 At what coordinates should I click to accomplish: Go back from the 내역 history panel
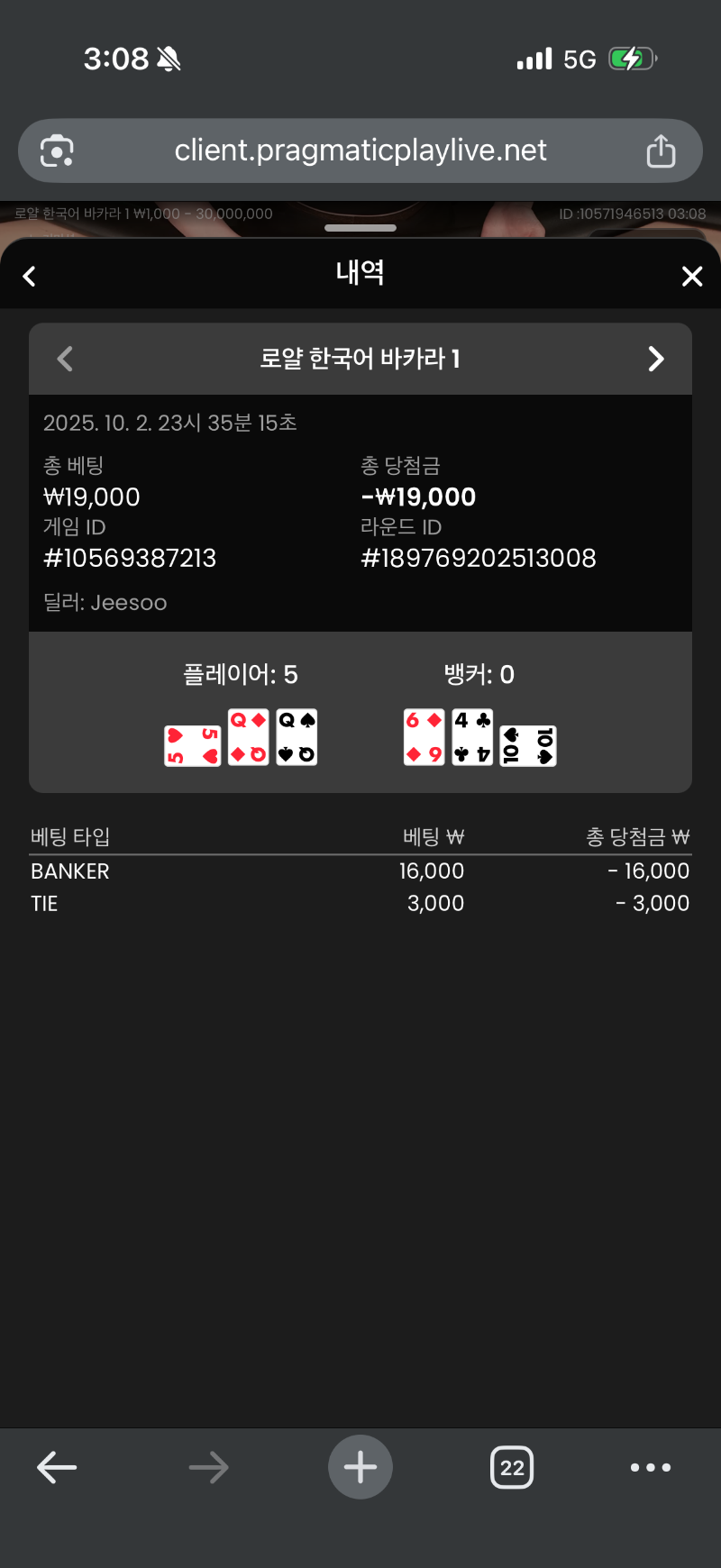click(30, 276)
